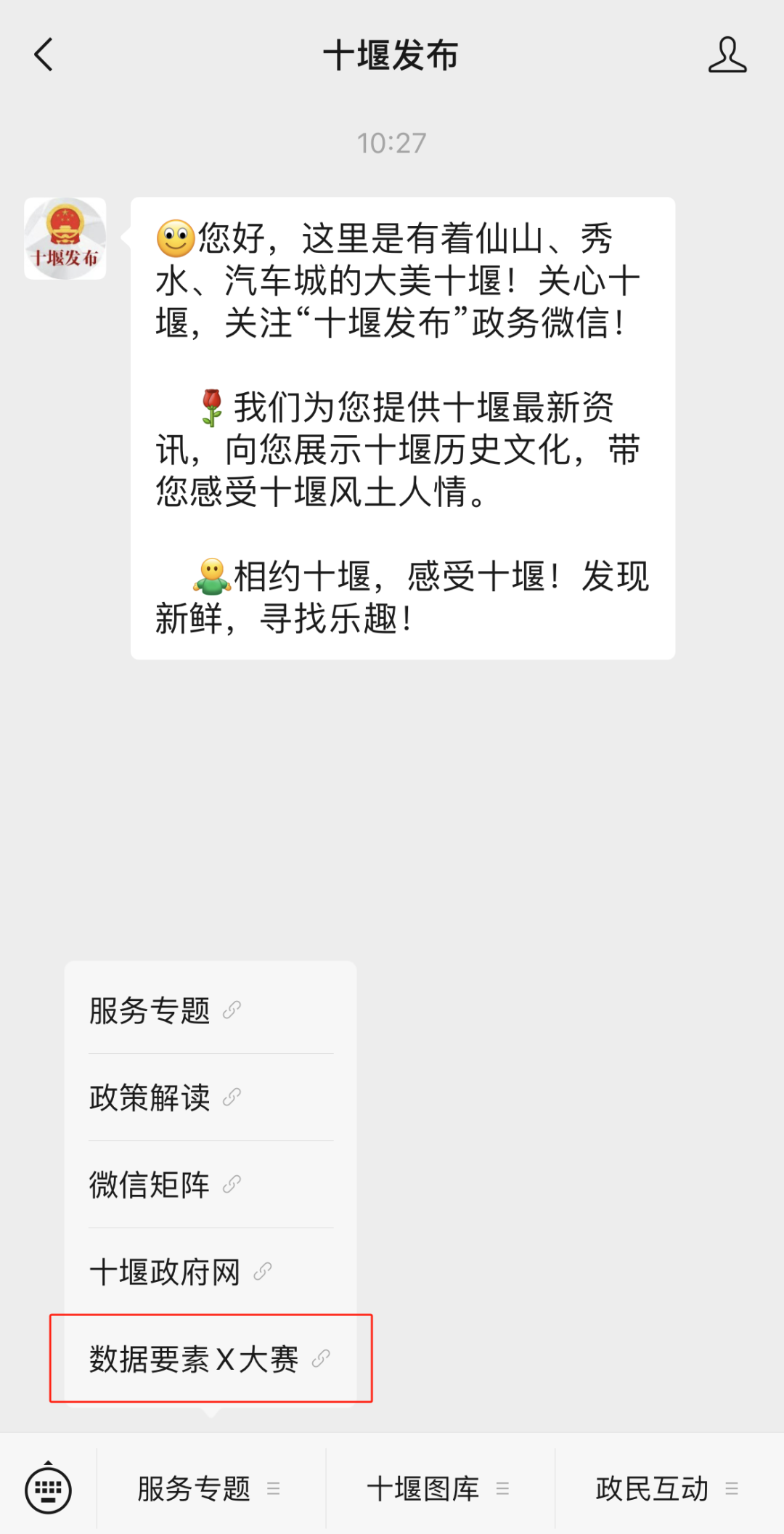Viewport: 784px width, 1534px height.
Task: Go back using the top-left arrow
Action: [44, 55]
